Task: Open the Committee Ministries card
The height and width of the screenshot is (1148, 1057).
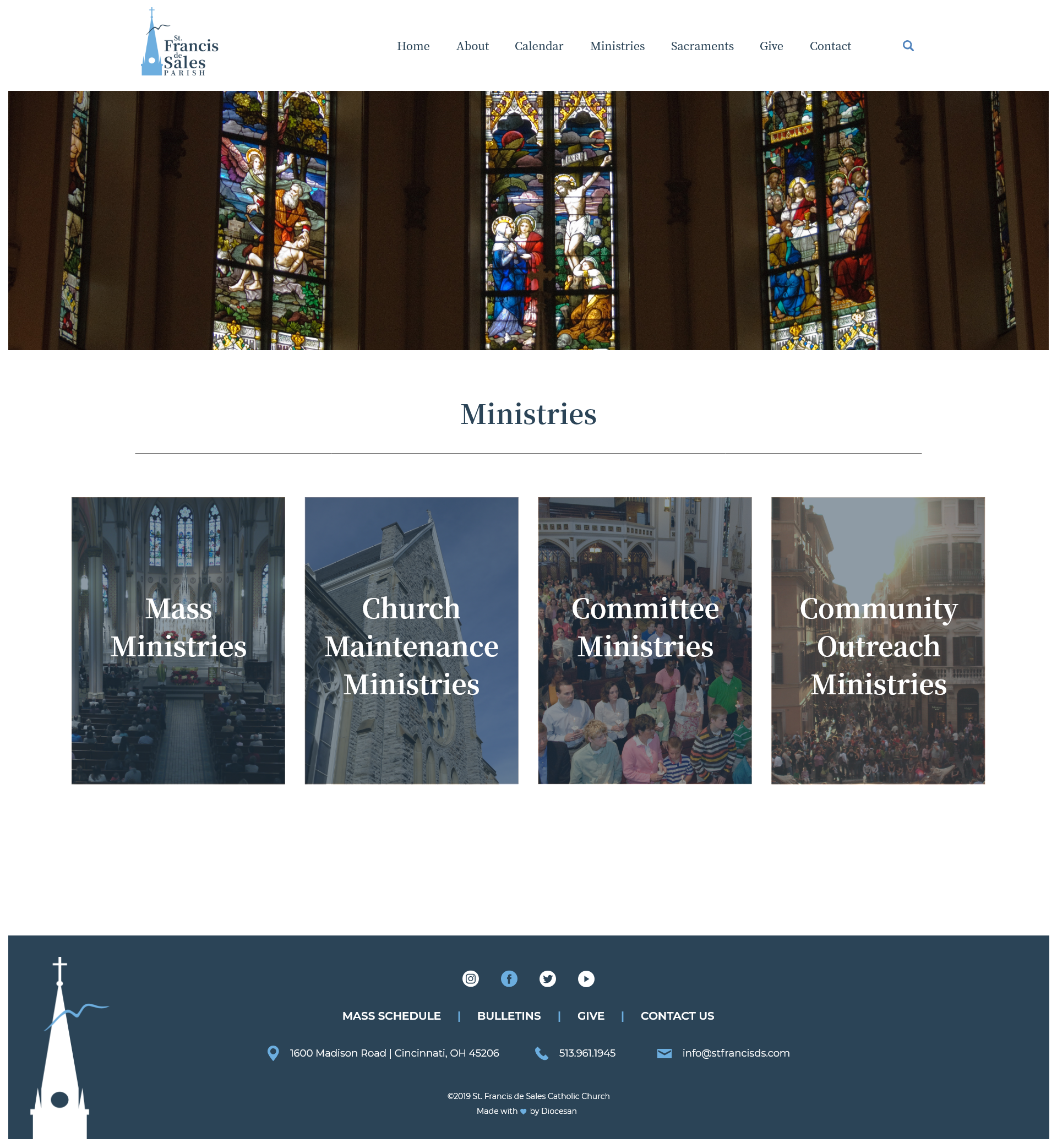Action: pos(645,640)
